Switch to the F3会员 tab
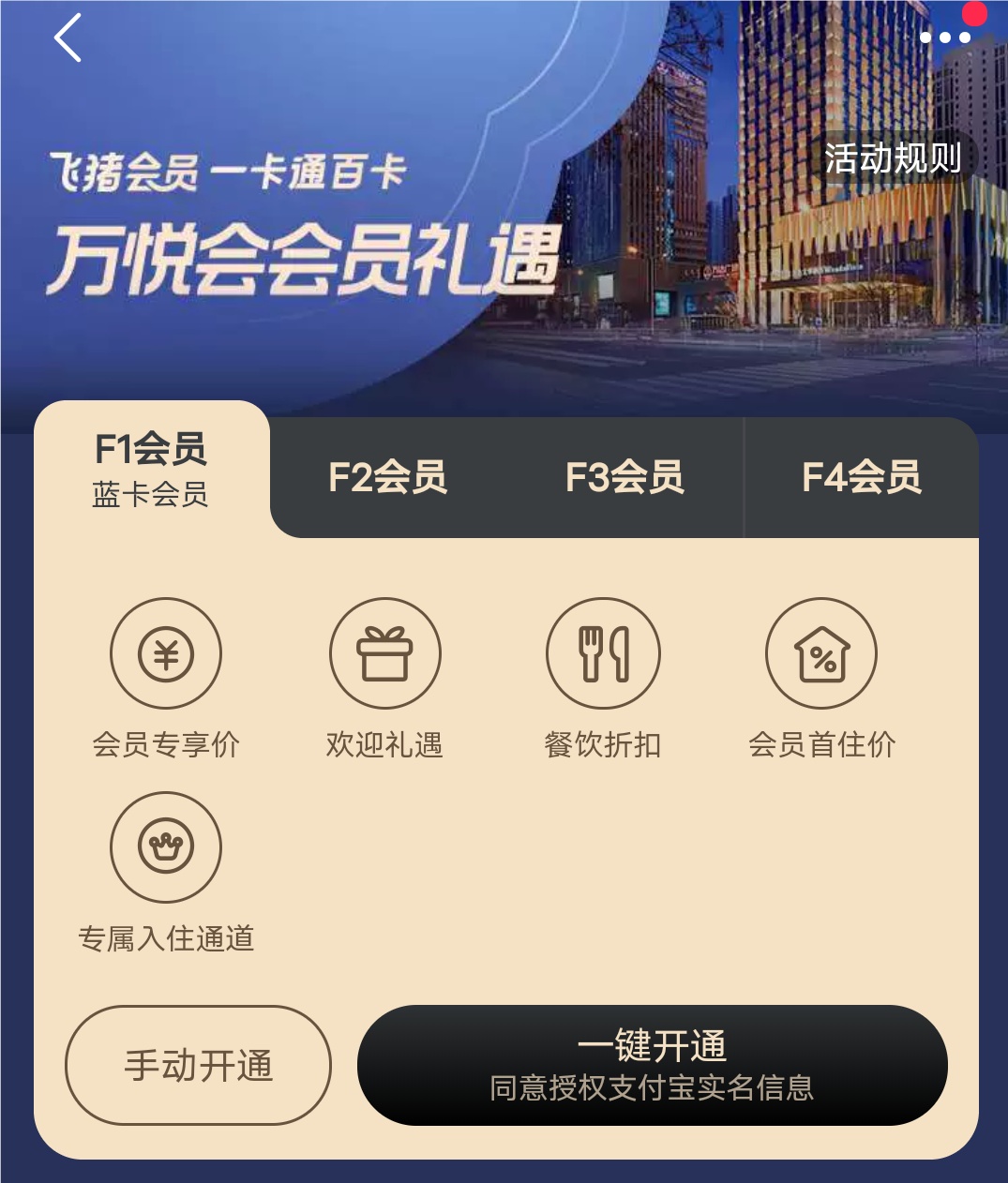 [624, 477]
